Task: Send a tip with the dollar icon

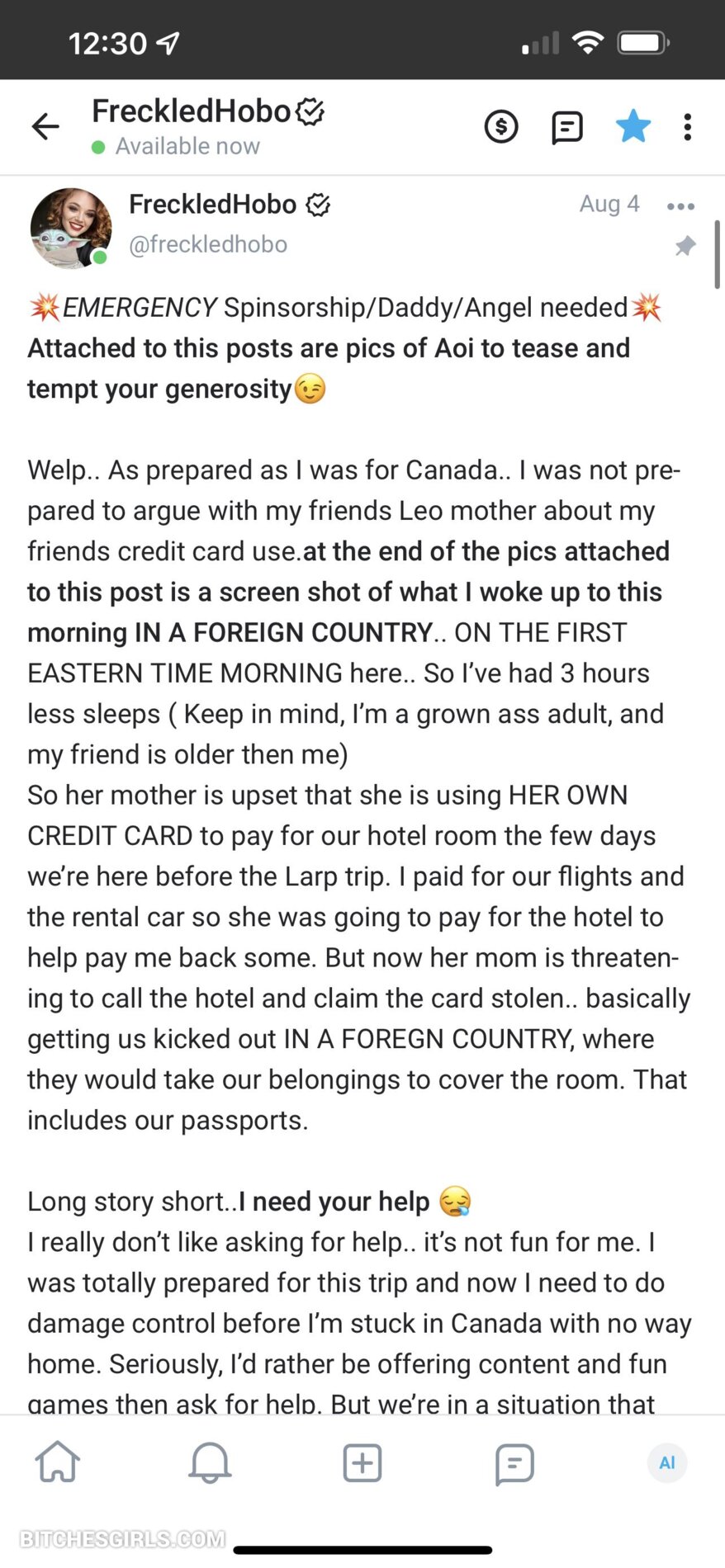Action: pos(500,127)
